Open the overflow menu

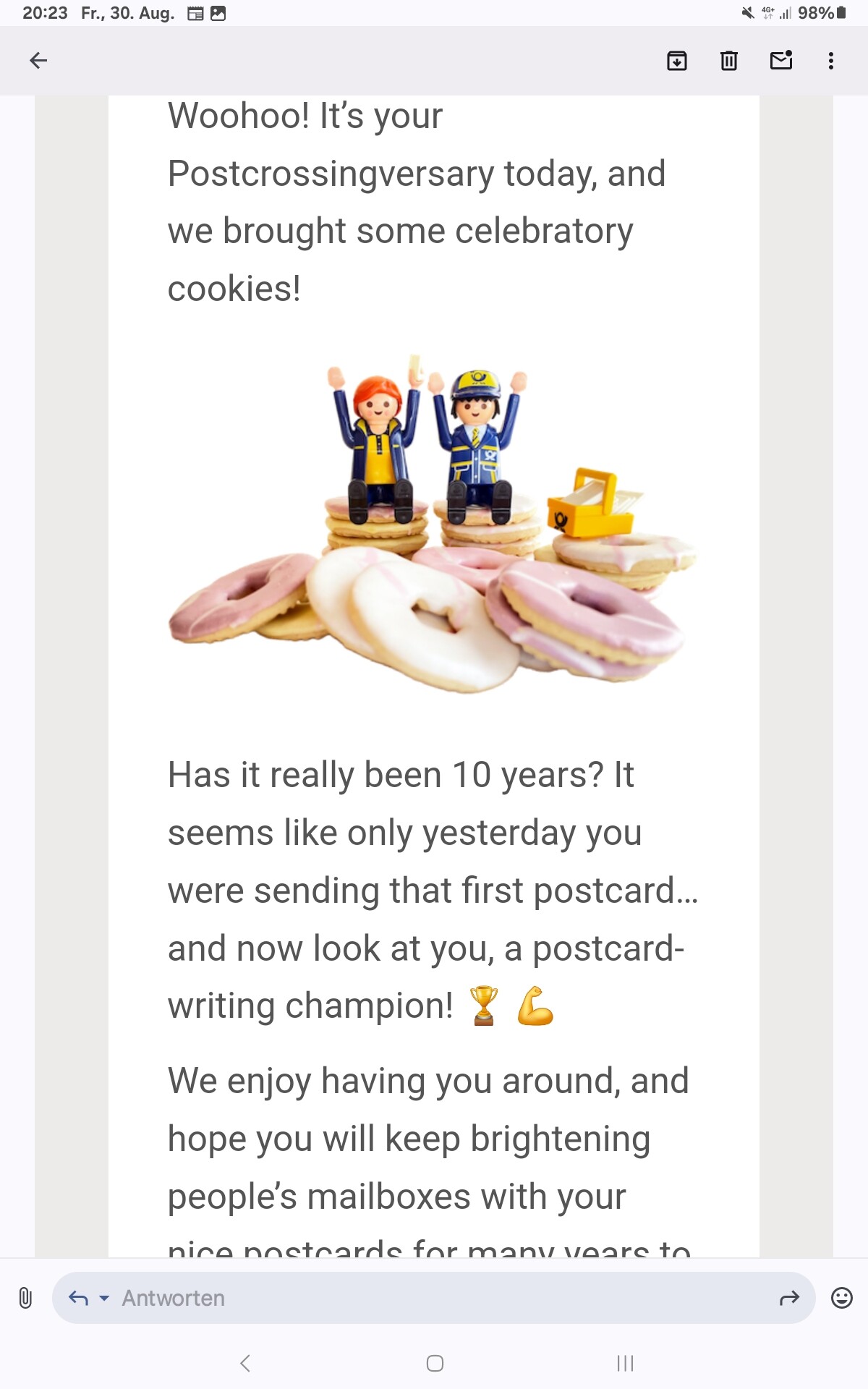coord(830,61)
